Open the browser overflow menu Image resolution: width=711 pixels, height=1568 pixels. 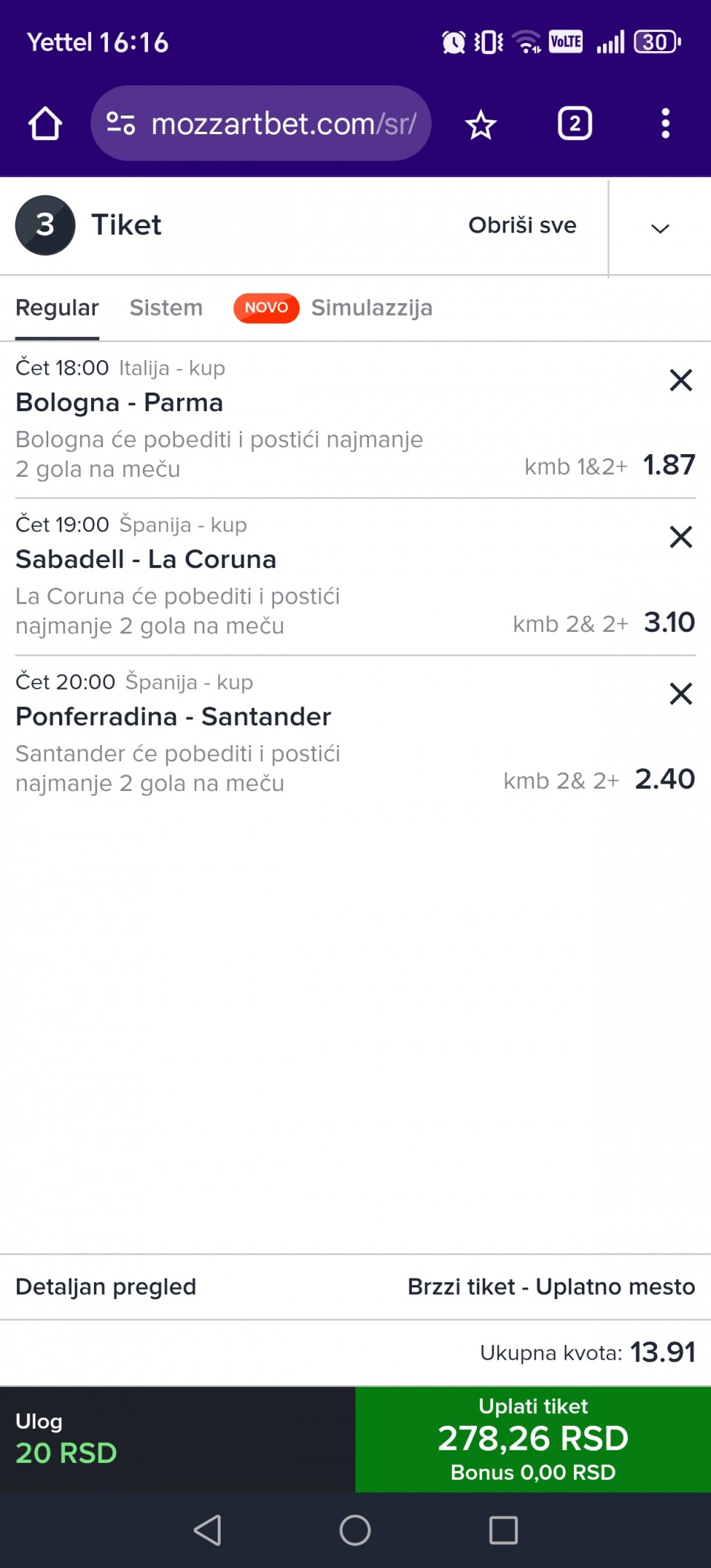tap(665, 124)
